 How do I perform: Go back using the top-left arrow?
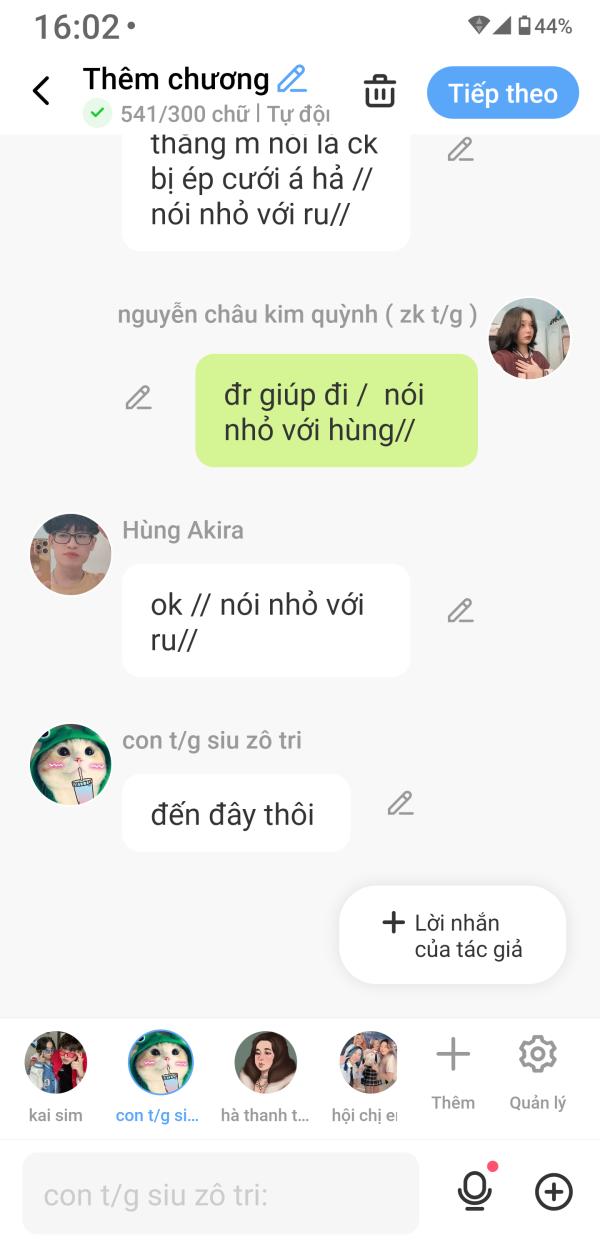click(41, 91)
